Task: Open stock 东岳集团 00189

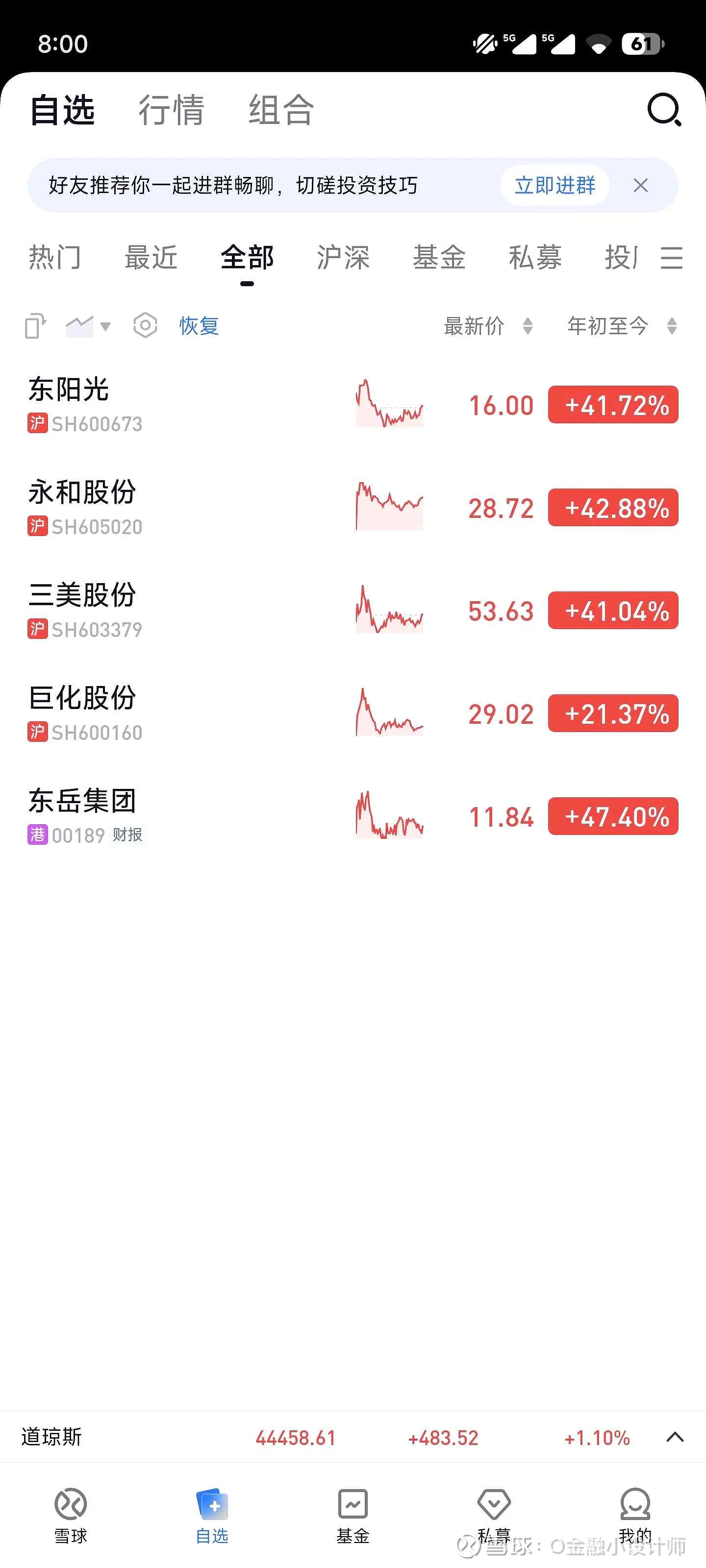Action: 353,816
